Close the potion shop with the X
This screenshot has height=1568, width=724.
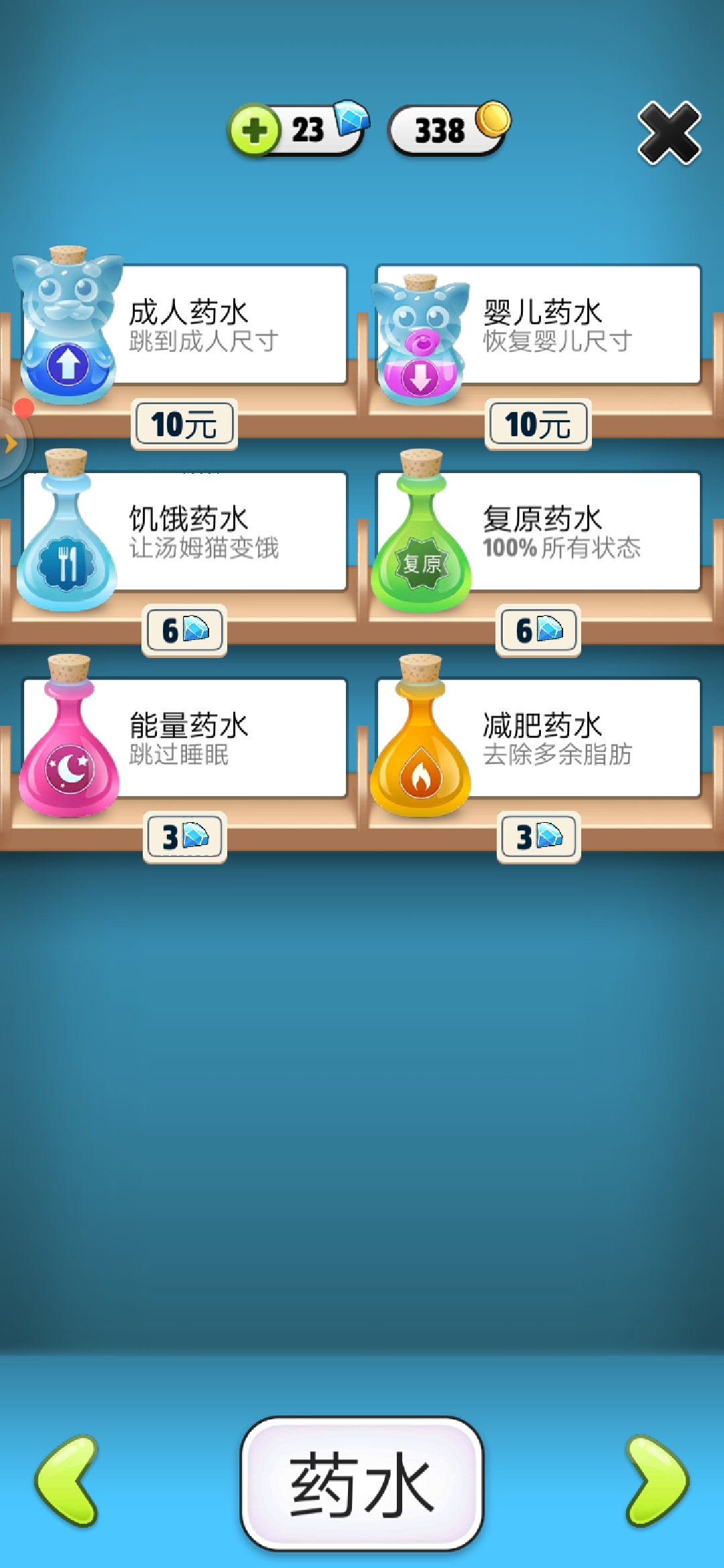pyautogui.click(x=669, y=133)
